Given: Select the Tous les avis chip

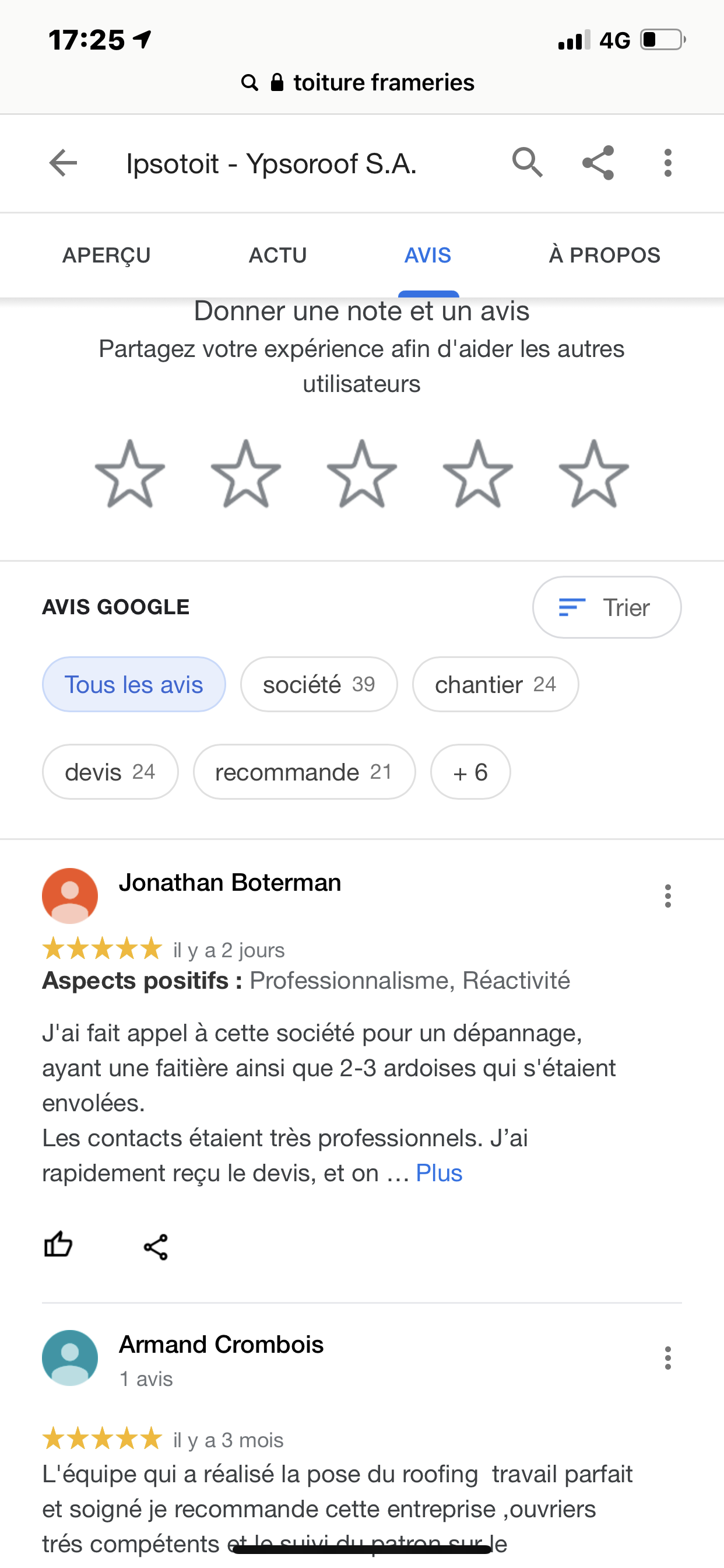Looking at the screenshot, I should point(134,685).
